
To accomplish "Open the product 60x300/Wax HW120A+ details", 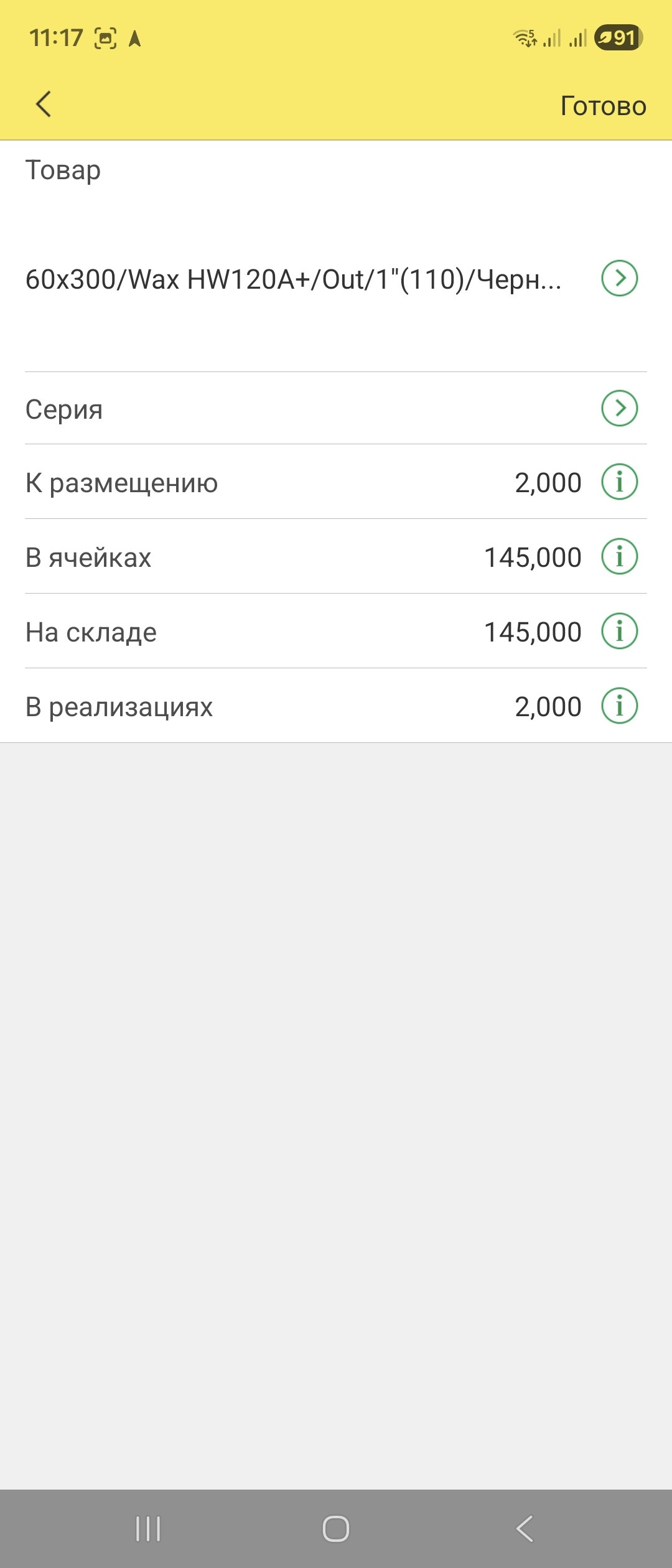I will pos(619,278).
